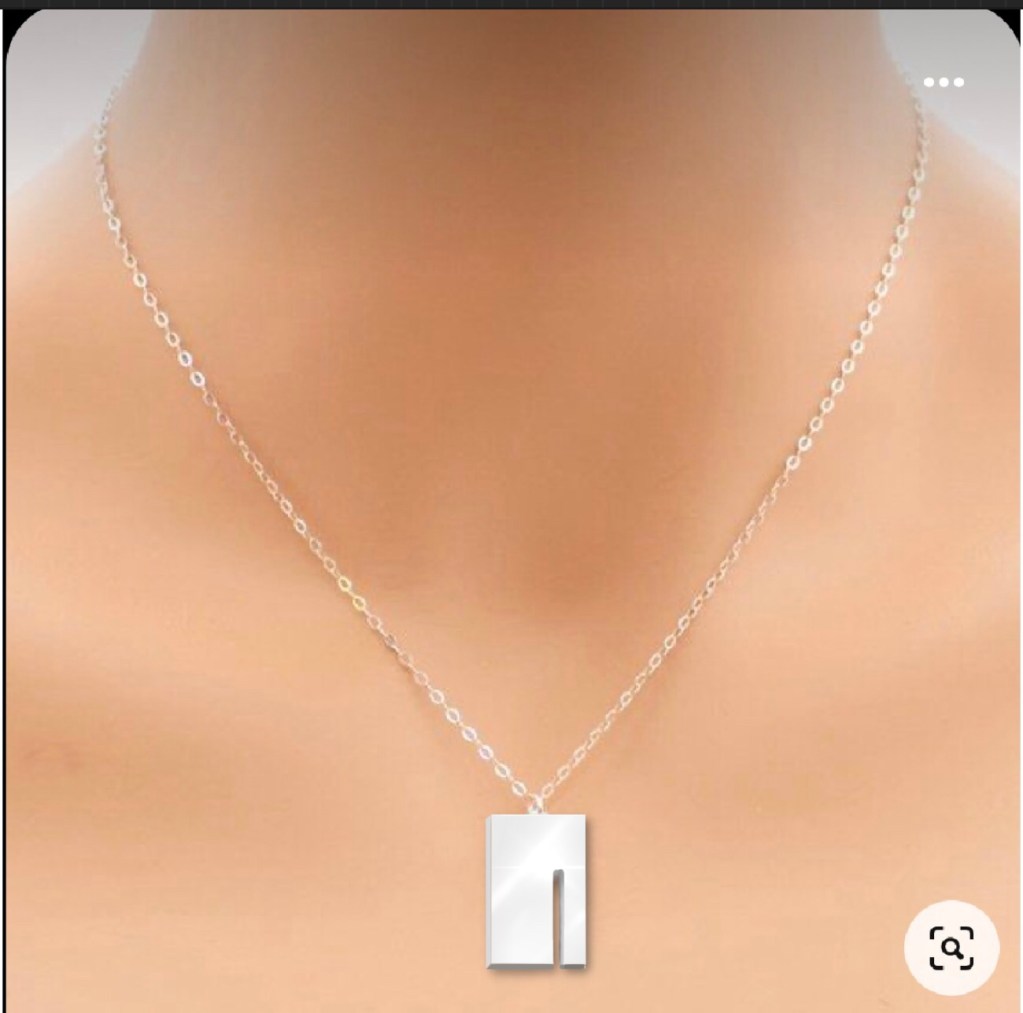
Task: Open the three-dot overflow menu
Action: [x=943, y=83]
